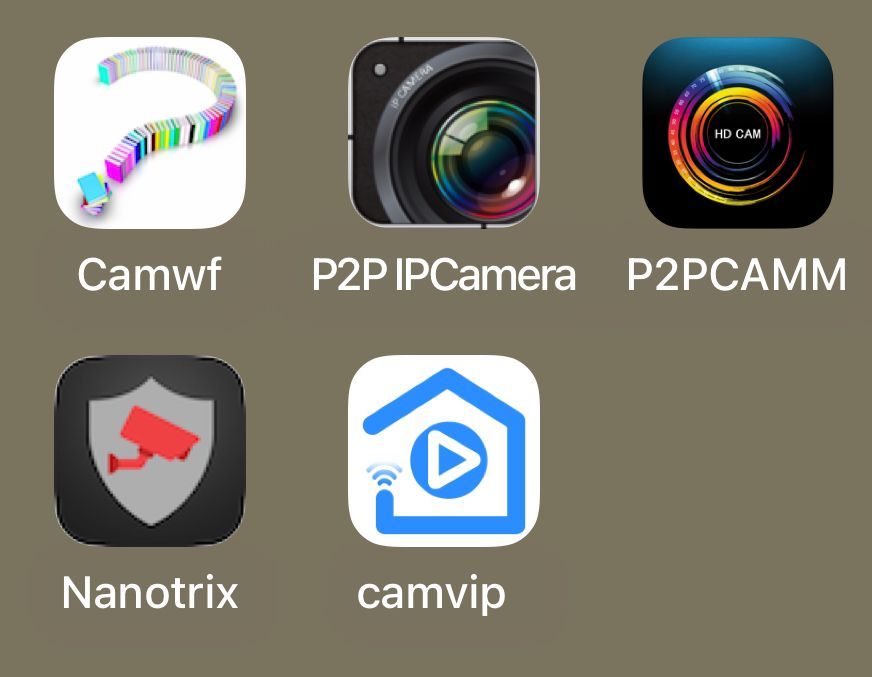Start the Nanotrix security camera app
This screenshot has width=872, height=677.
click(x=149, y=451)
